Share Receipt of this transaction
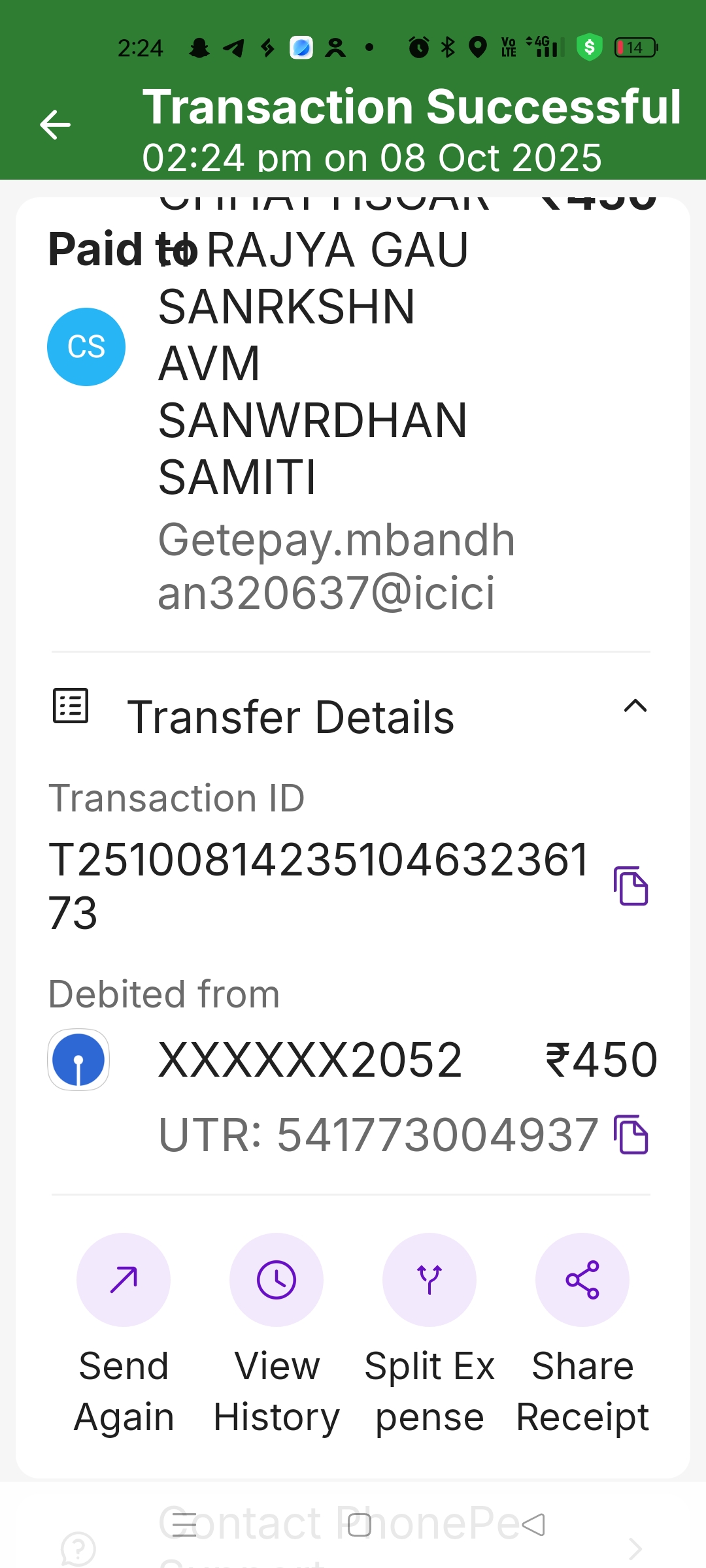706x1568 pixels. click(x=582, y=1279)
